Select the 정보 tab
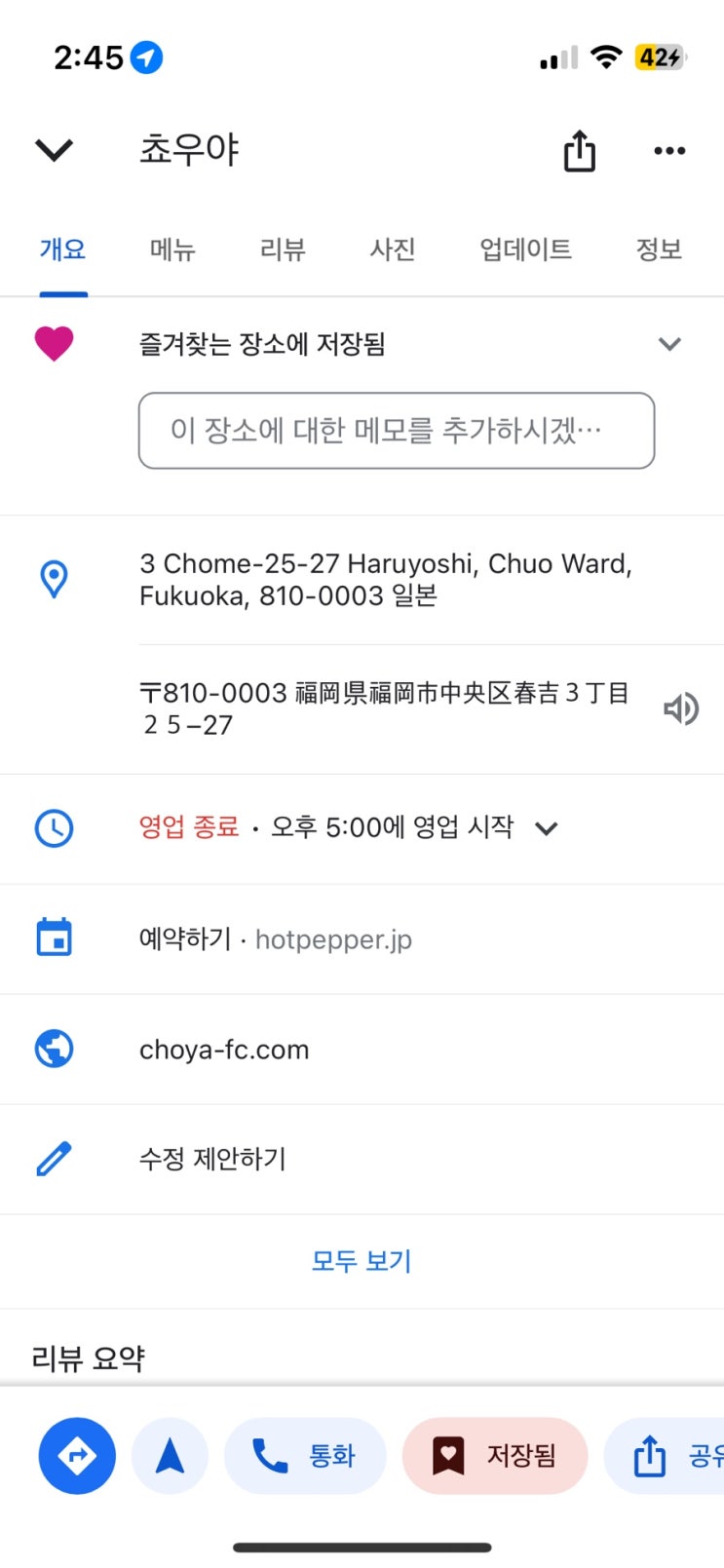Image resolution: width=724 pixels, height=1568 pixels. point(659,249)
